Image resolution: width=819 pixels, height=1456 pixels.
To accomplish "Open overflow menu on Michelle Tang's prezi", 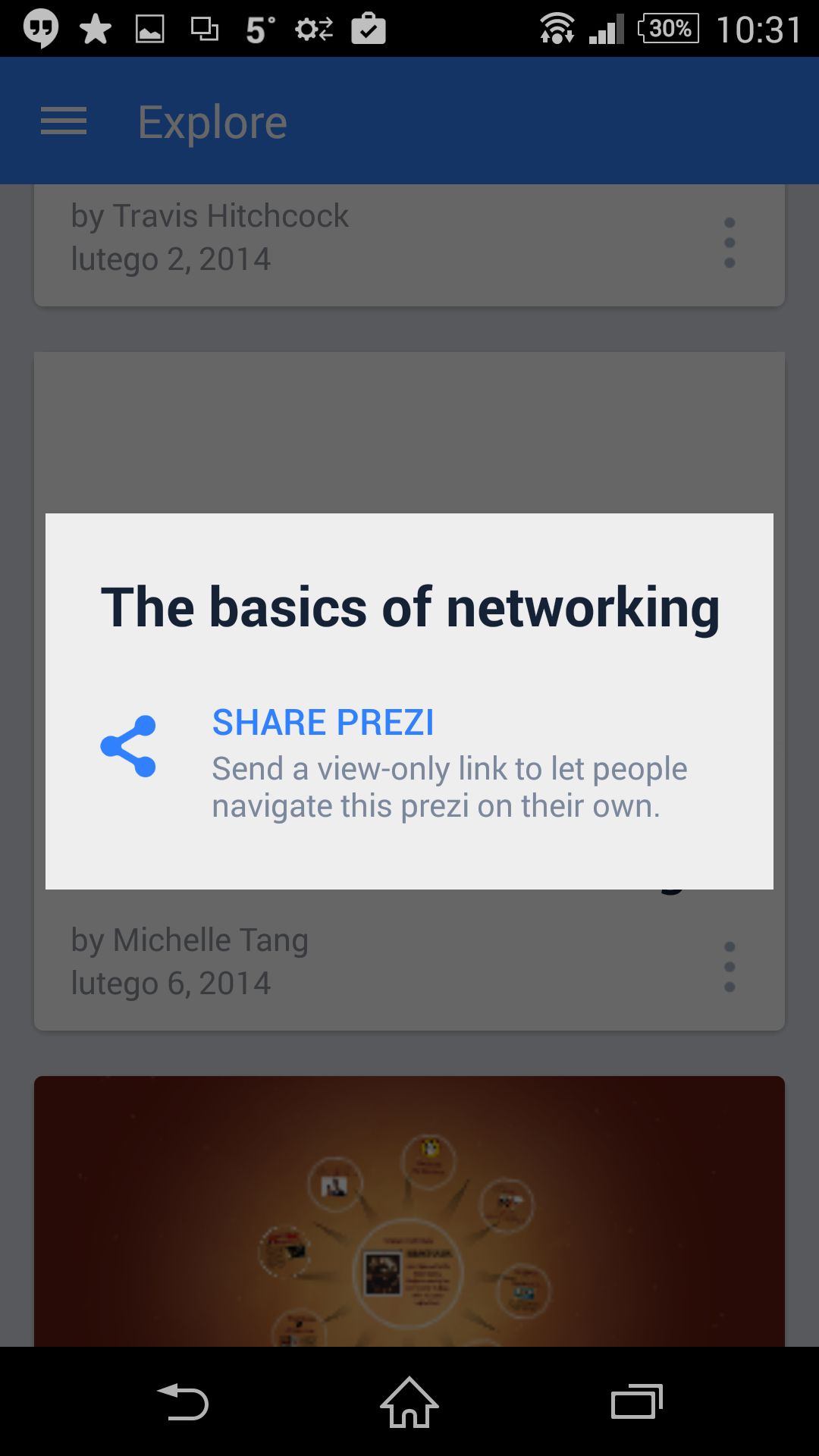I will (730, 967).
